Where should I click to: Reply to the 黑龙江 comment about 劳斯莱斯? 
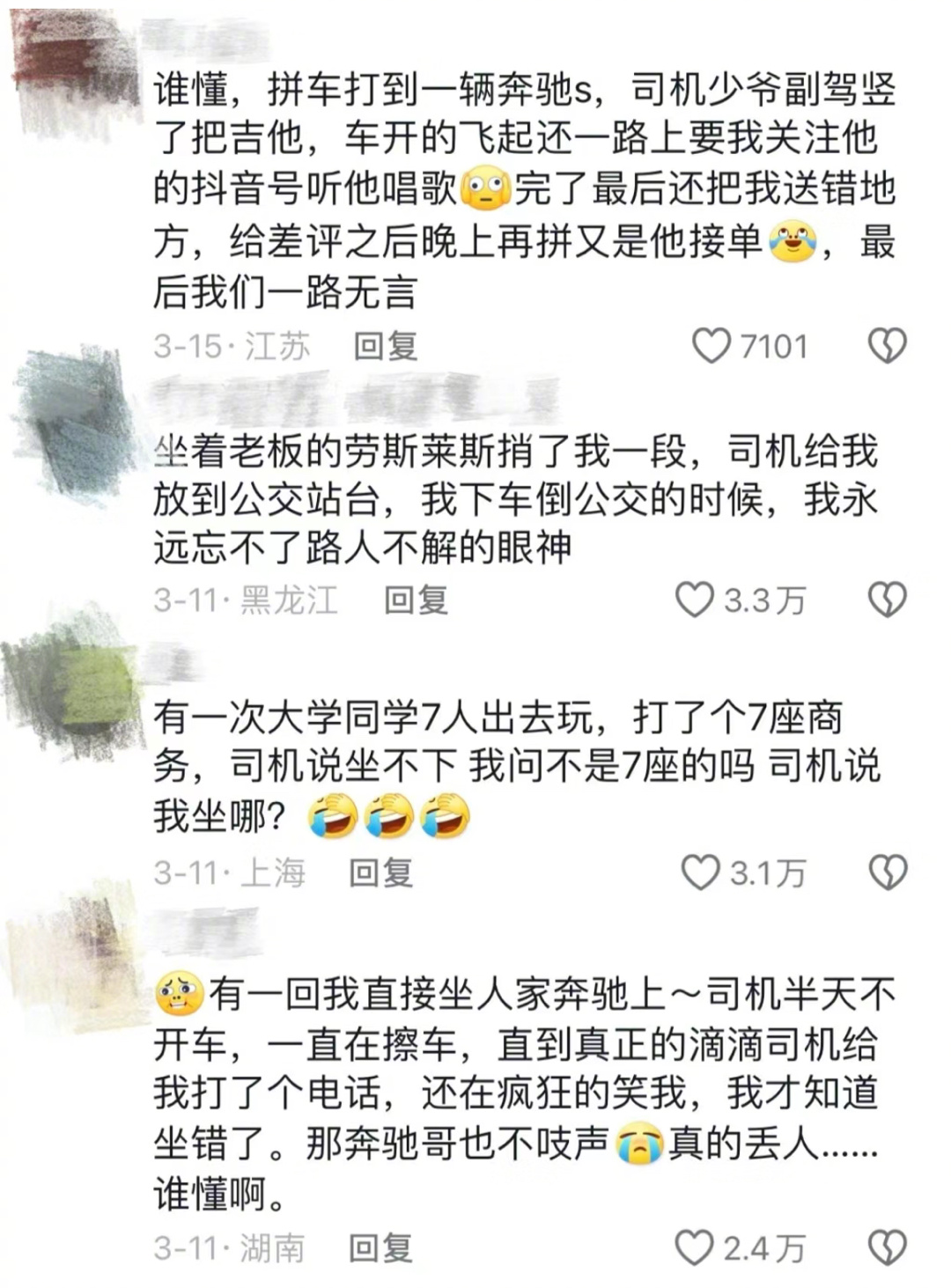pyautogui.click(x=416, y=600)
